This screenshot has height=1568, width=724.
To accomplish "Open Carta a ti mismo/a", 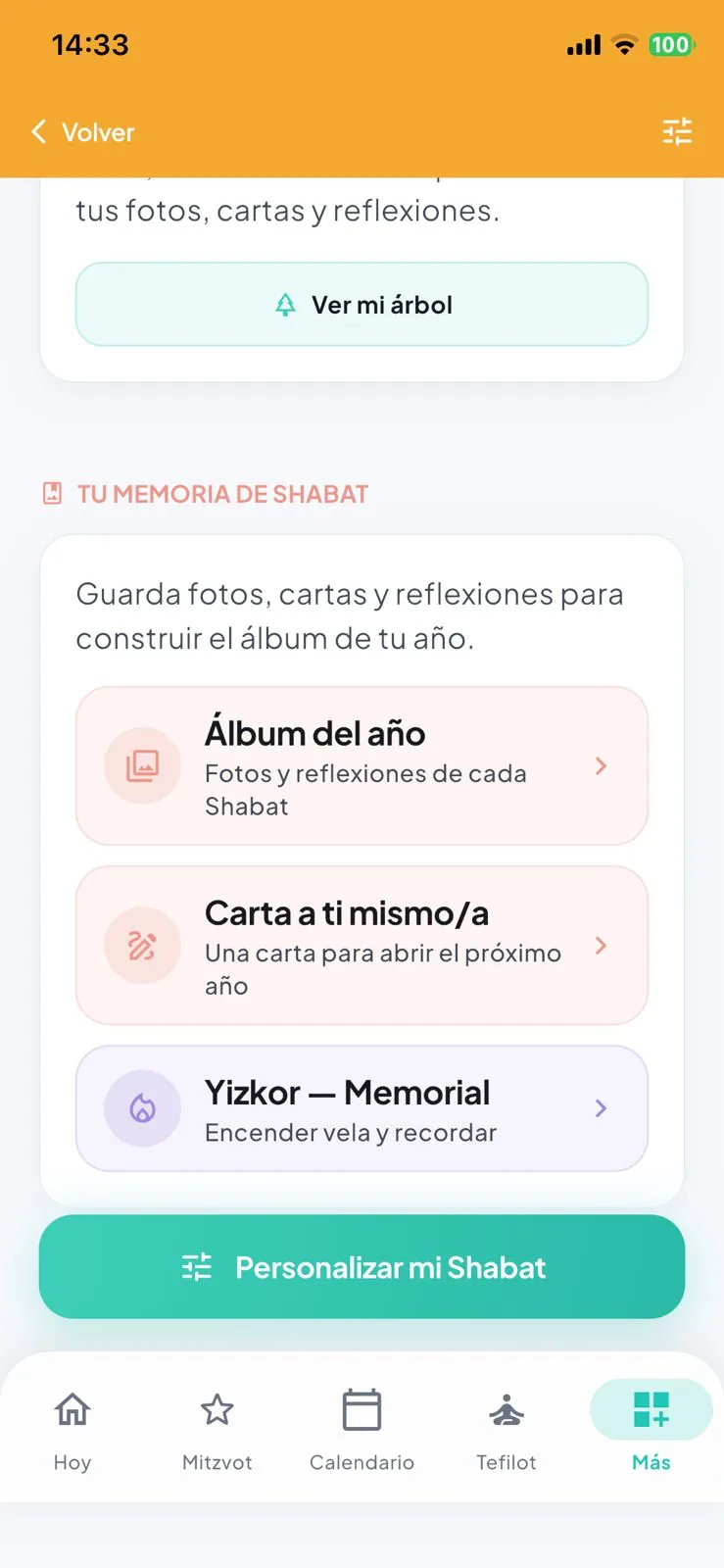I will point(362,946).
